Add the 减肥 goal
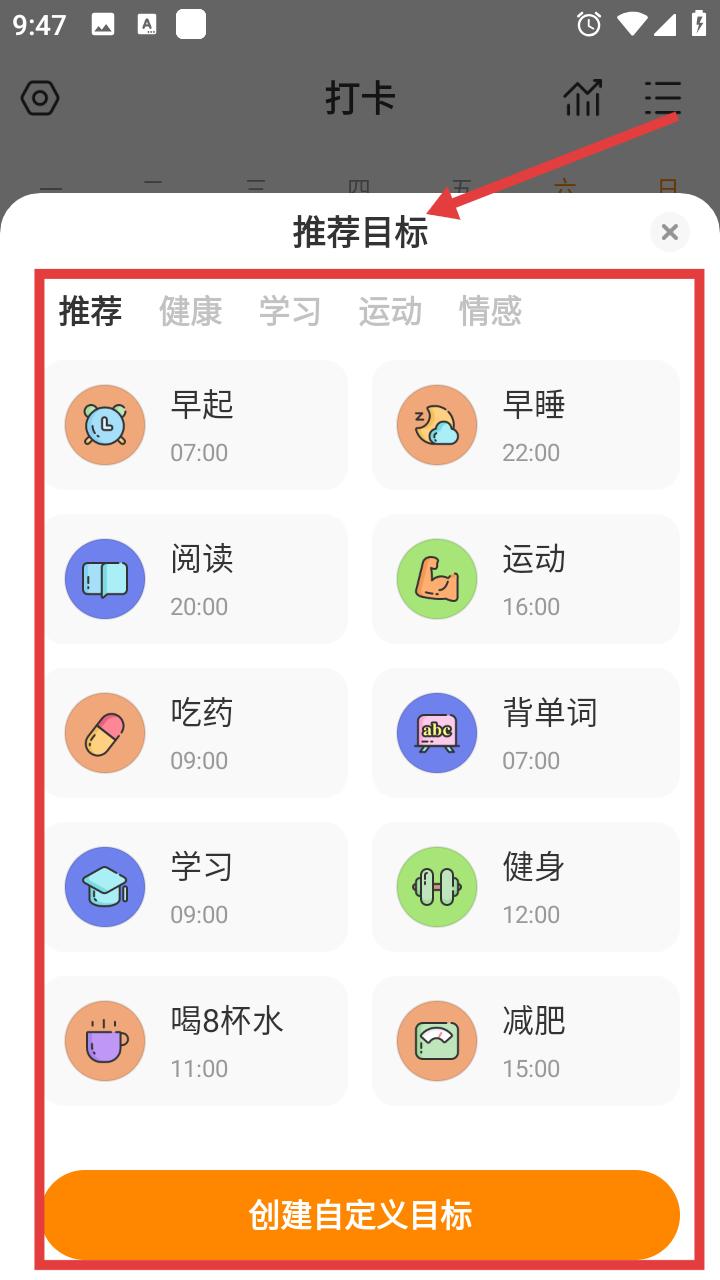Viewport: 720px width, 1280px height. coord(526,1041)
